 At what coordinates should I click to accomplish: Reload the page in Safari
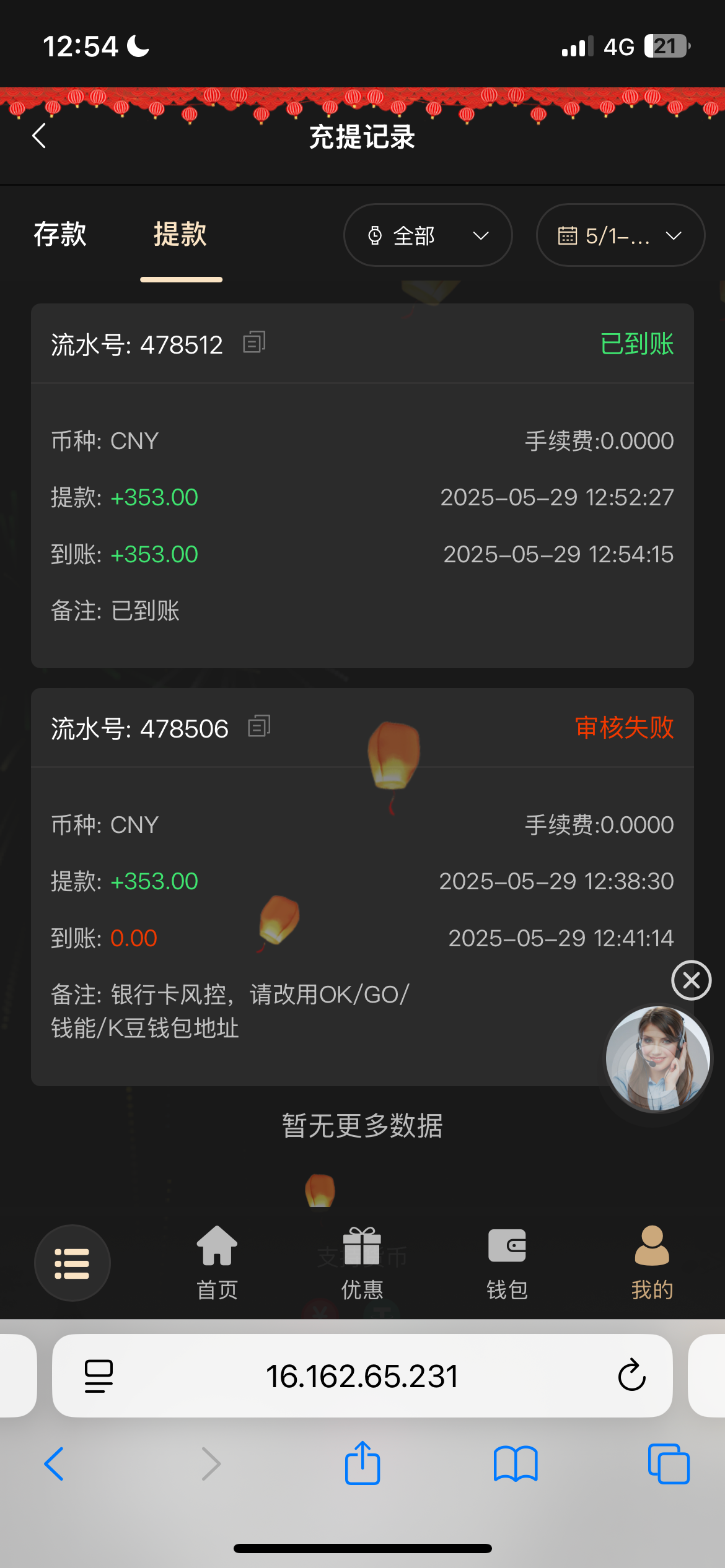(x=631, y=1375)
